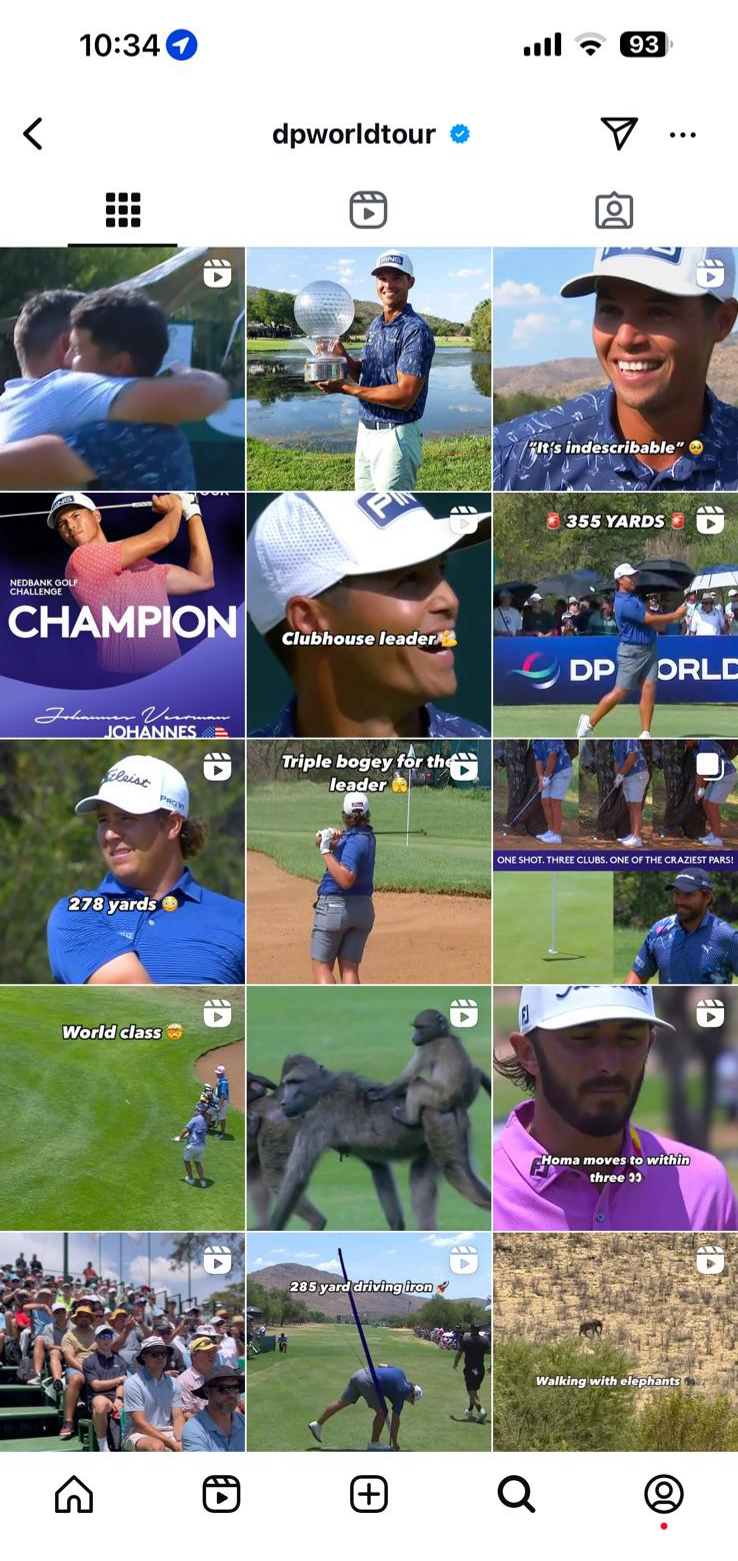Open the "Clubhouse leader" reel
Screen dimensions: 738x1561
[368, 615]
